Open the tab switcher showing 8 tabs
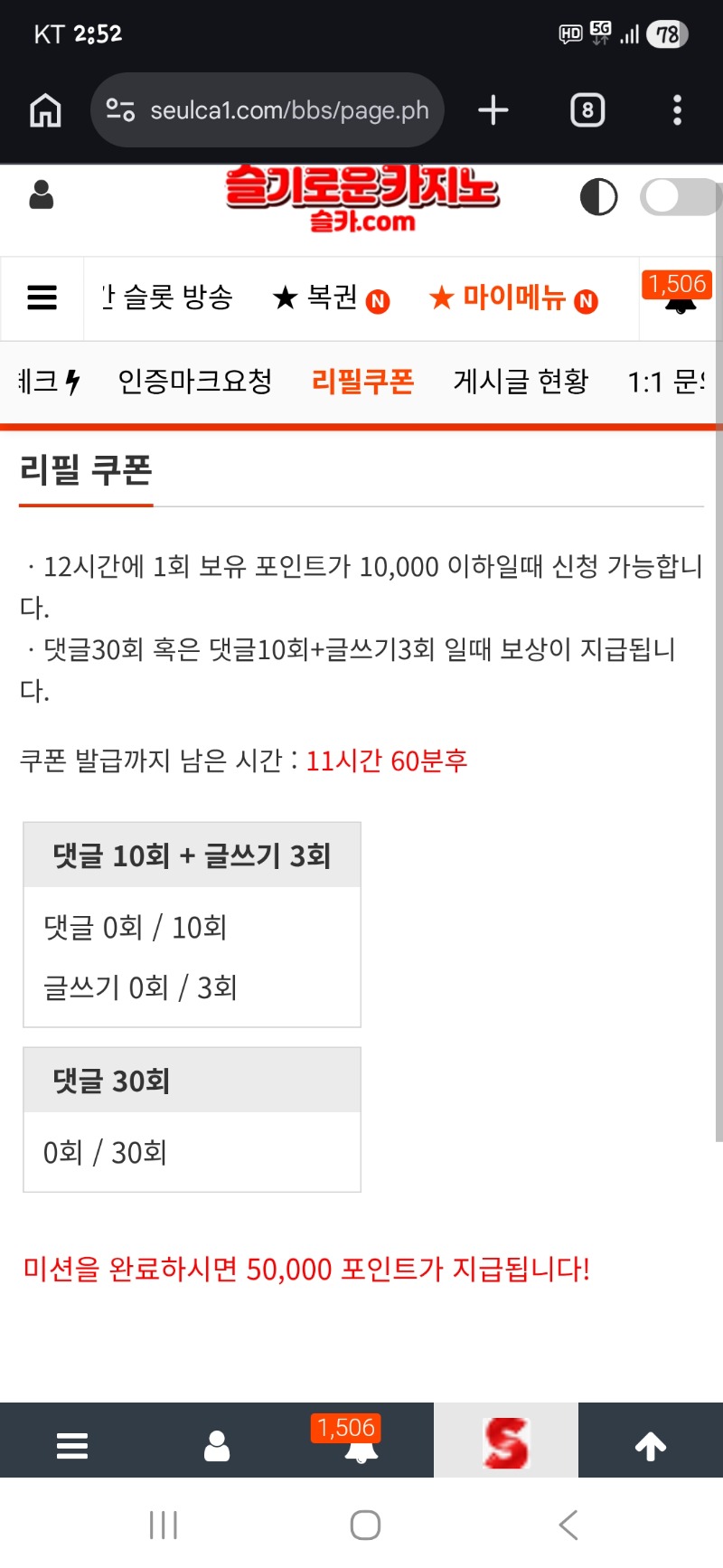 587,110
